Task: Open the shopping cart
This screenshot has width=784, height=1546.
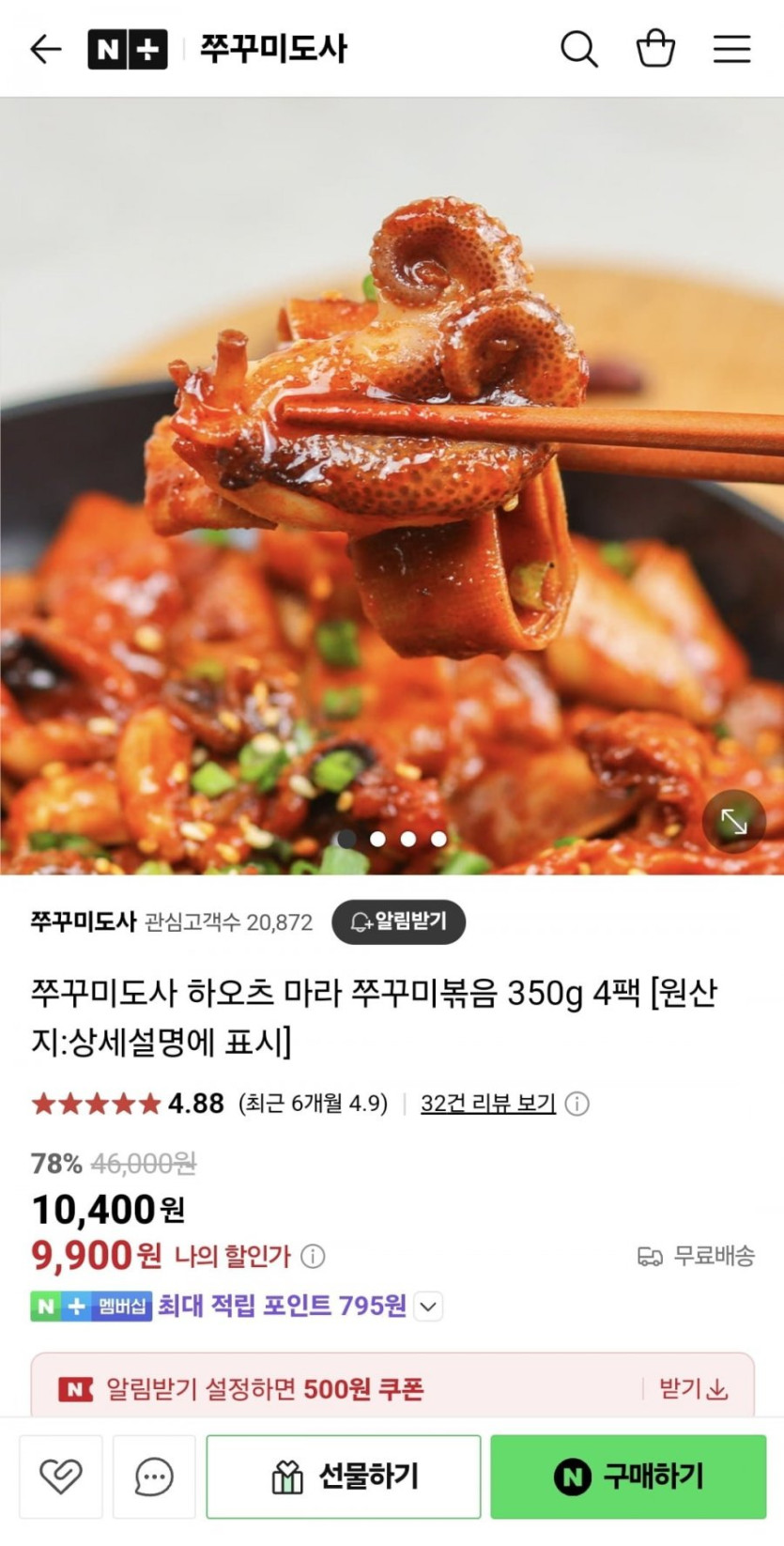Action: 655,49
